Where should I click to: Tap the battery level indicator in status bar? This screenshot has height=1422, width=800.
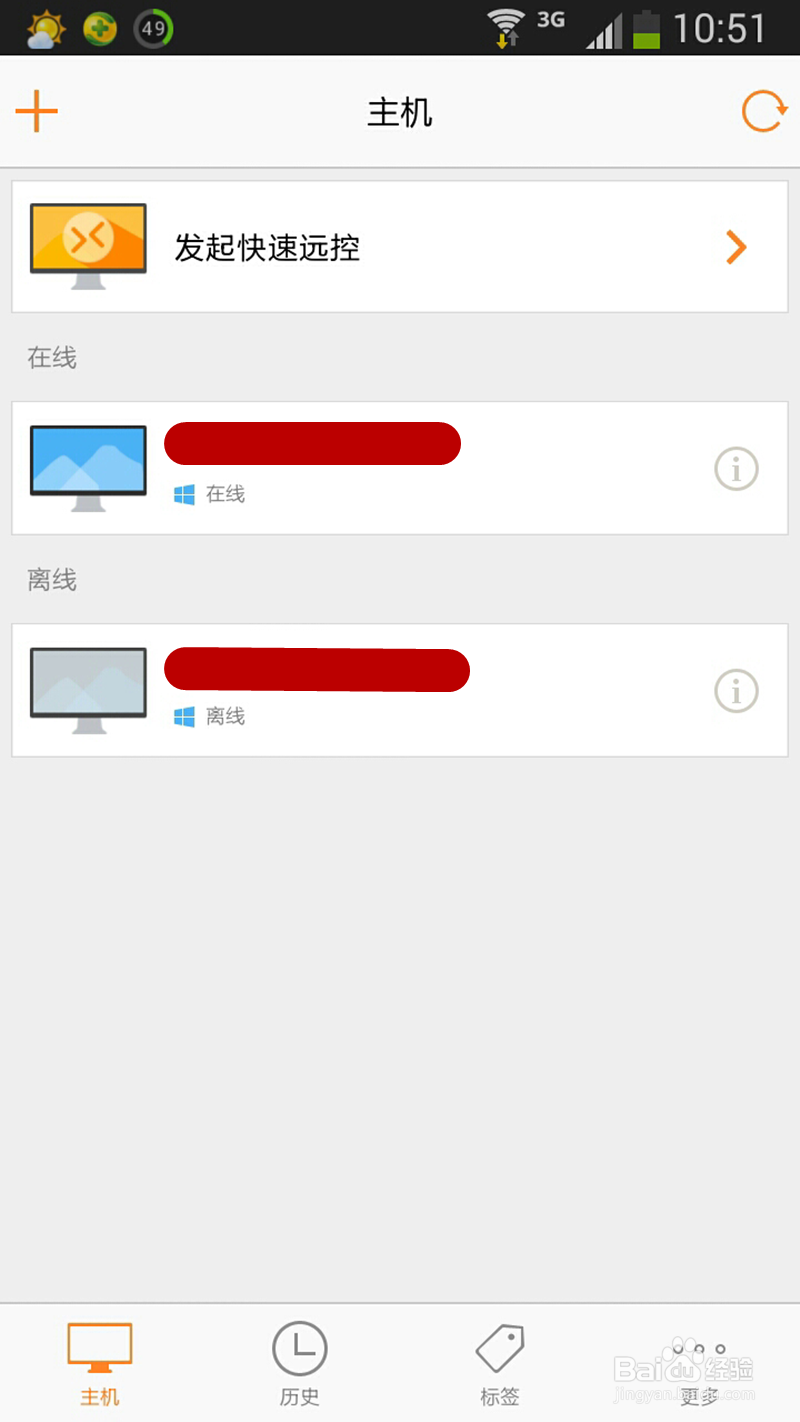(x=645, y=28)
